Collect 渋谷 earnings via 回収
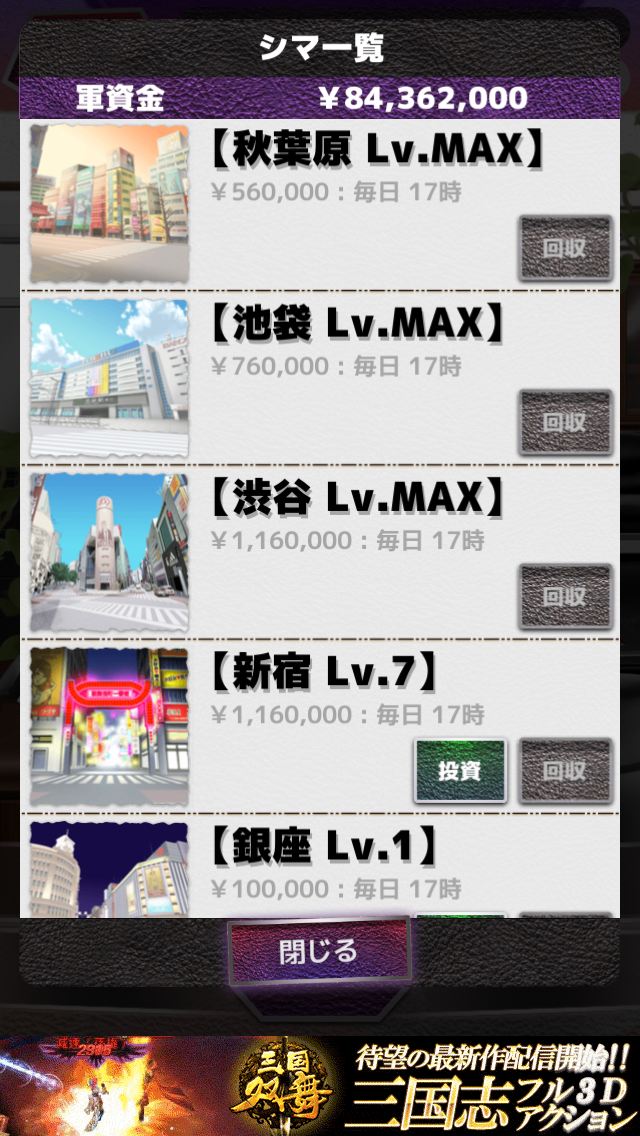This screenshot has width=640, height=1136. click(565, 597)
